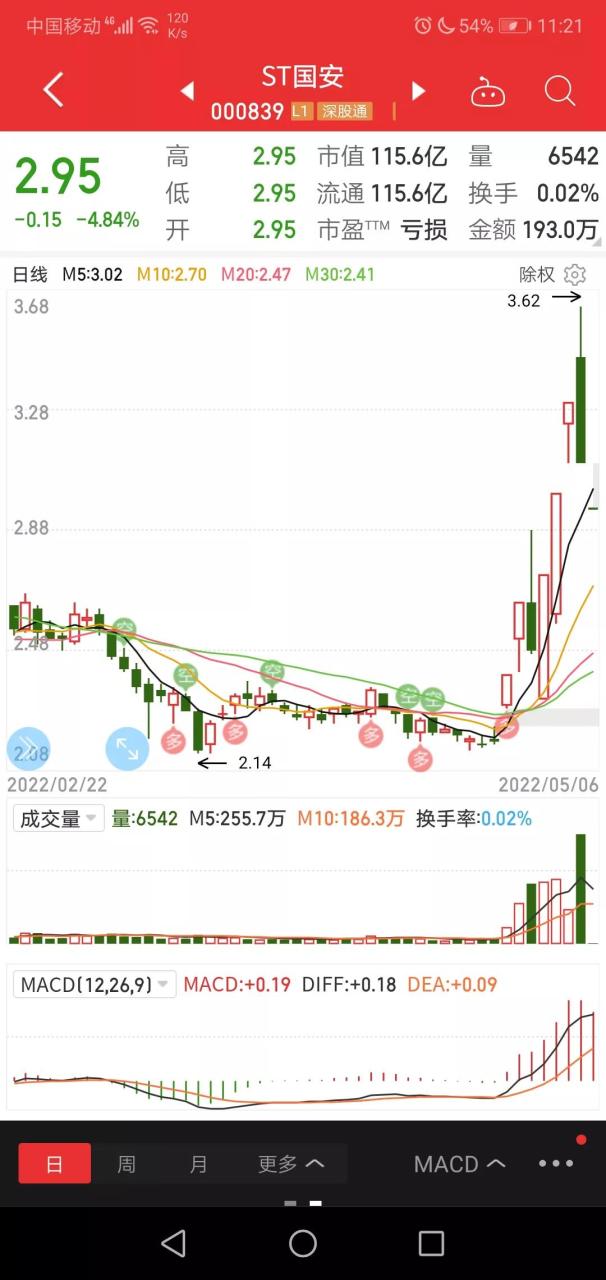This screenshot has width=606, height=1280.
Task: Switch to the 月 monthly chart tab
Action: (198, 1164)
